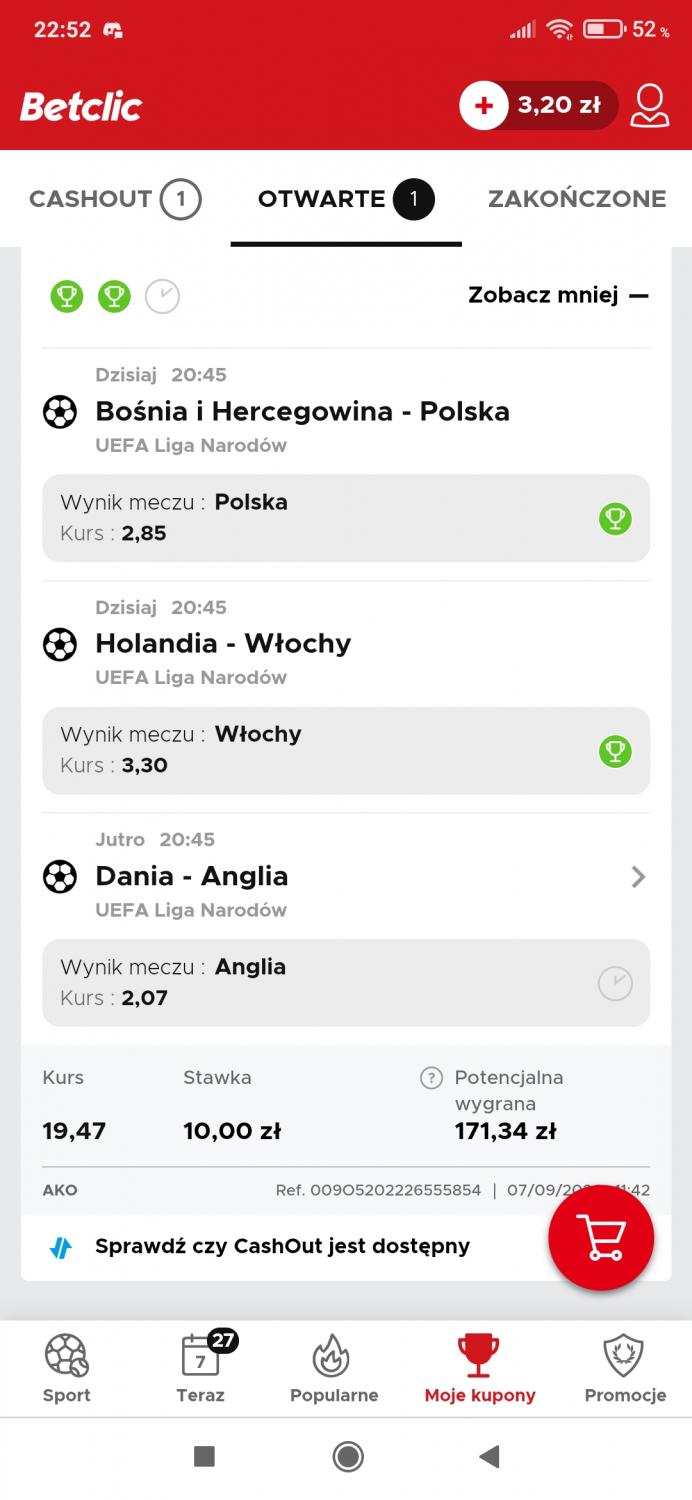The image size is (692, 1500).
Task: Open help for Potencjalna wygrana
Action: click(431, 1078)
